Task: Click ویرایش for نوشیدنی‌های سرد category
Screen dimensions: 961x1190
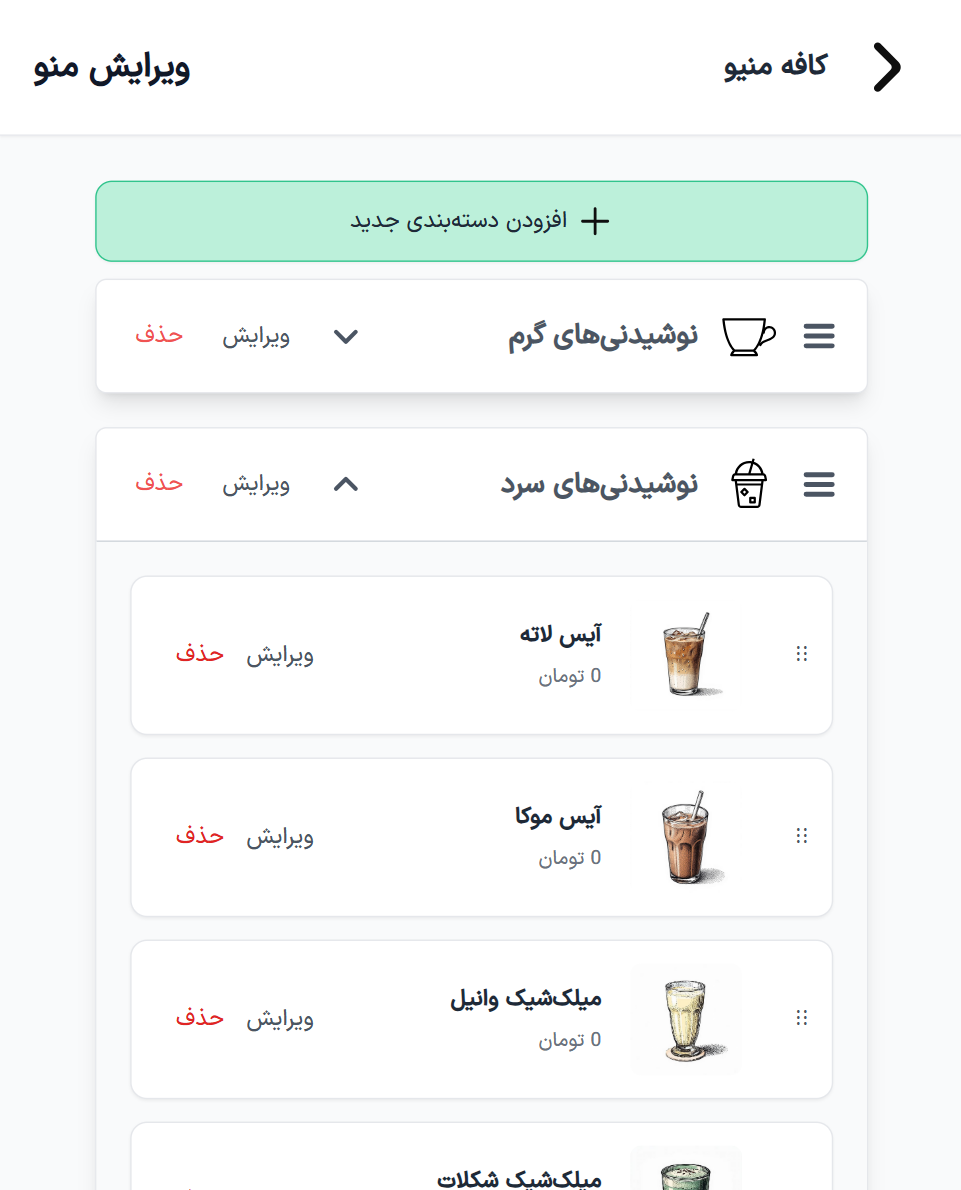Action: coord(255,484)
